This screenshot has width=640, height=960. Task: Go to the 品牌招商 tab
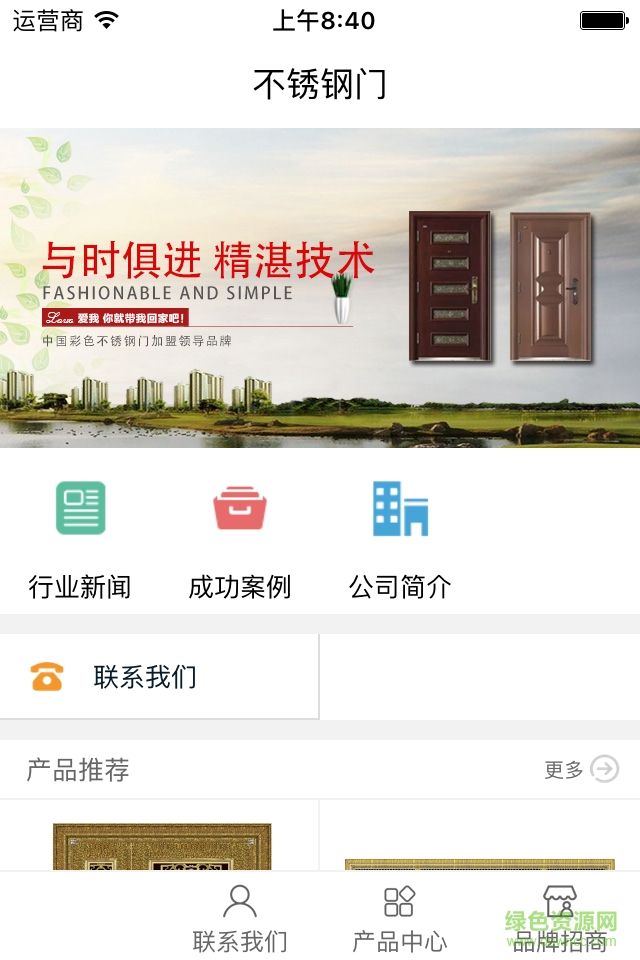point(560,918)
